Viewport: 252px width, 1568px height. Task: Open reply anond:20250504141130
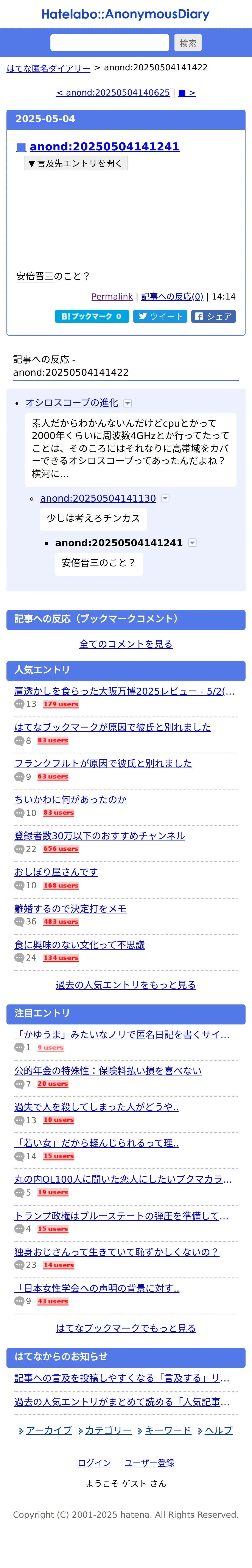click(98, 498)
